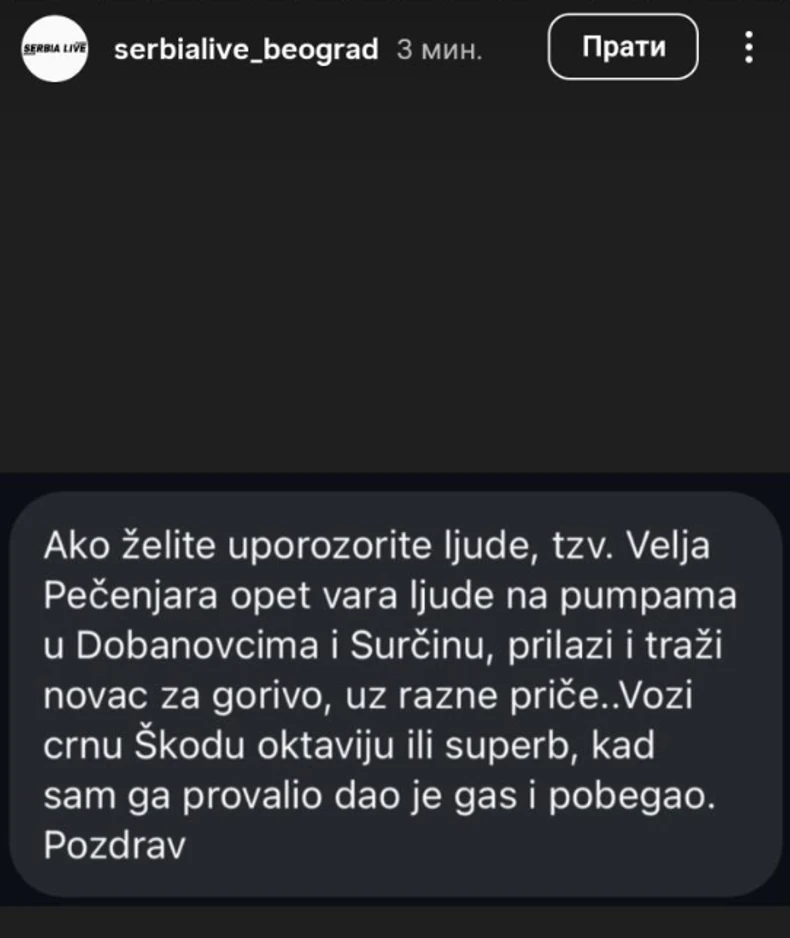Click the shared text message bubble
Viewport: 790px width, 938px height.
395,695
